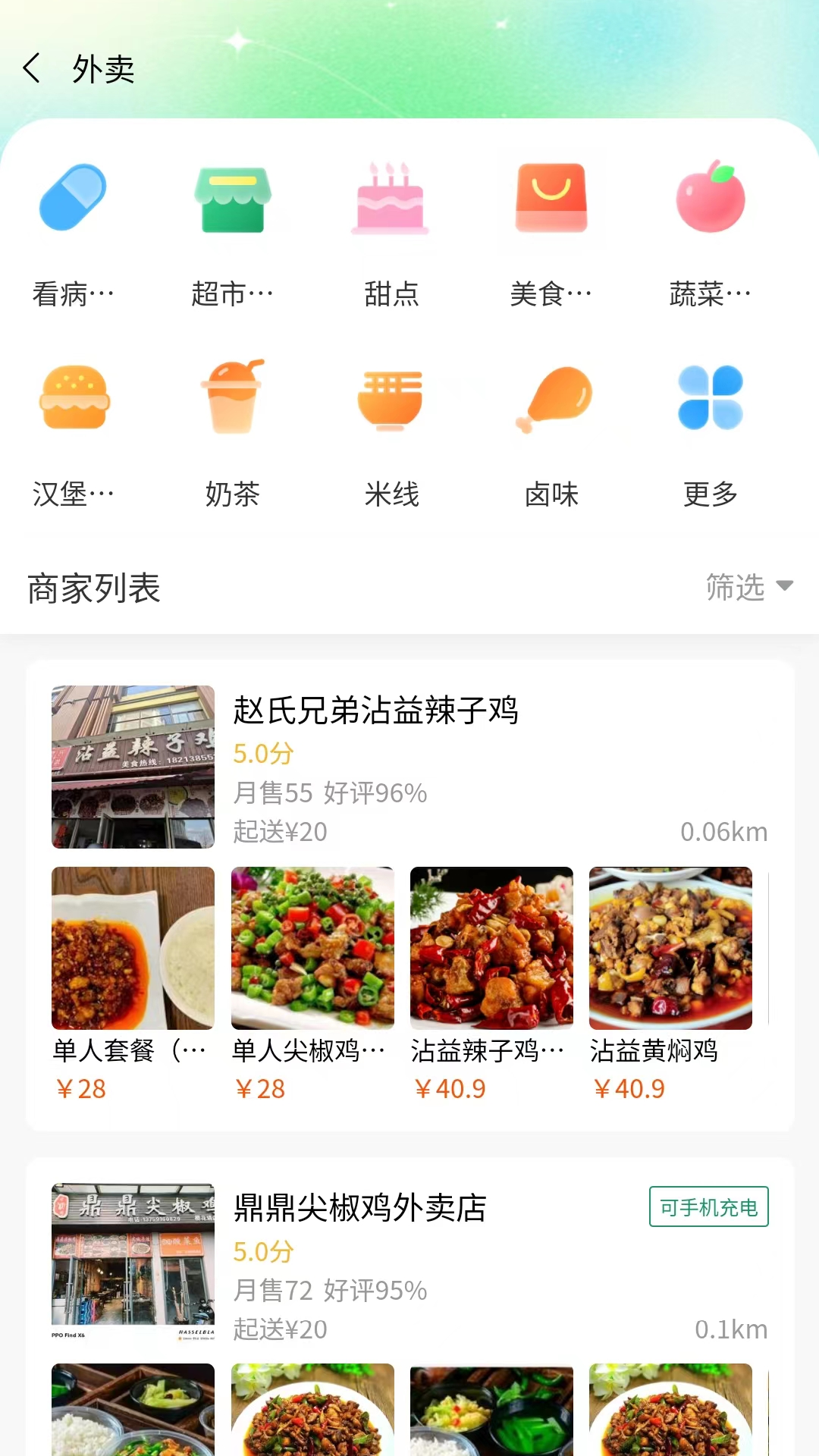Open the 奶茶 milk tea icon
Image resolution: width=819 pixels, height=1456 pixels.
(233, 400)
